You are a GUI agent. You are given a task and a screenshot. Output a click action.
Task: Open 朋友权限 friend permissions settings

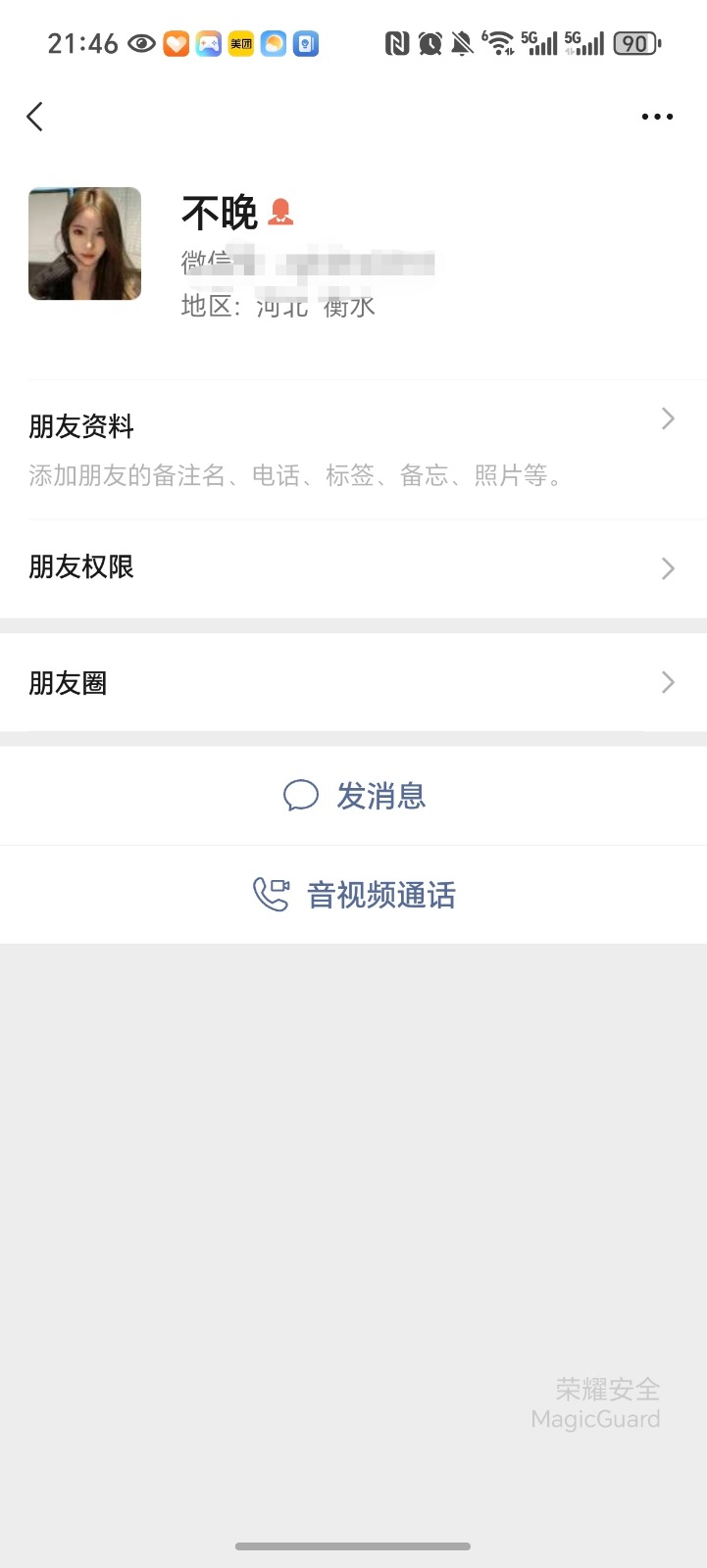point(353,568)
